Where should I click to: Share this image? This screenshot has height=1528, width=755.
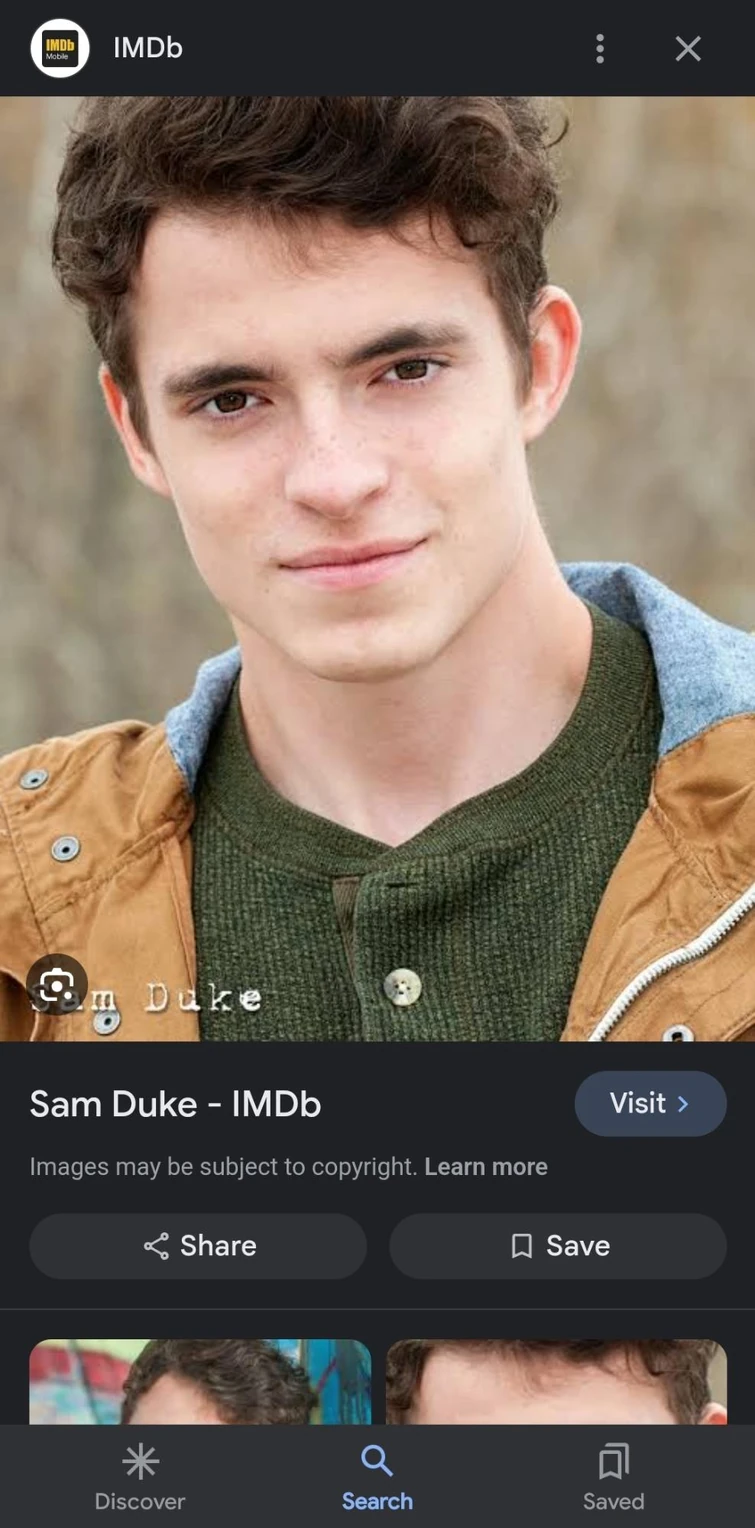coord(198,1246)
